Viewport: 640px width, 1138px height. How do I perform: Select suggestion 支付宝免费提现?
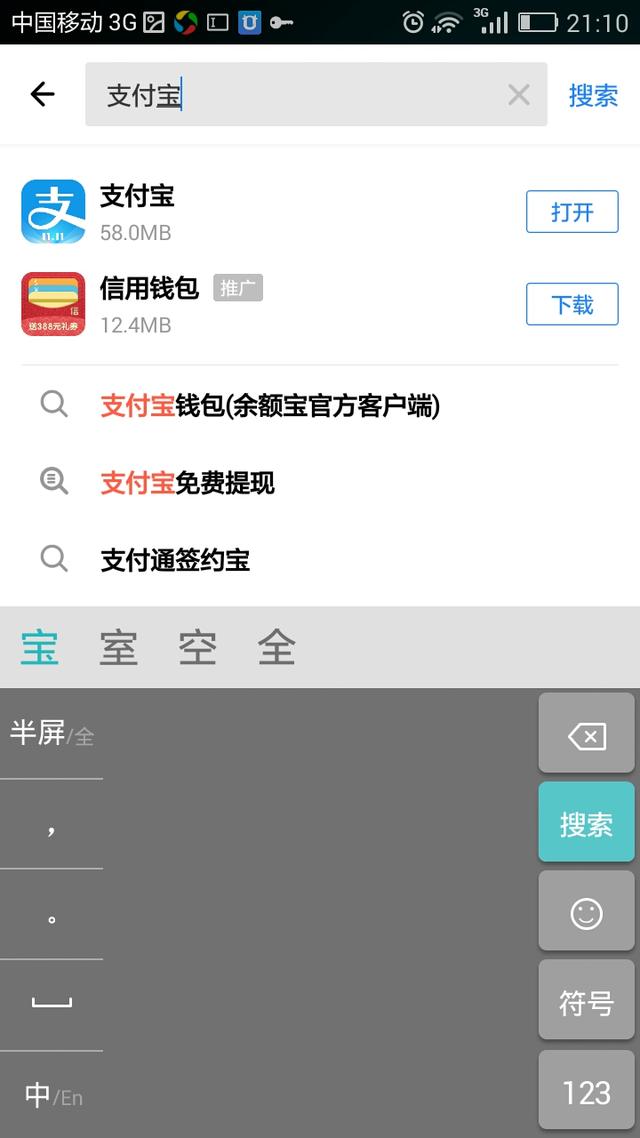point(188,483)
